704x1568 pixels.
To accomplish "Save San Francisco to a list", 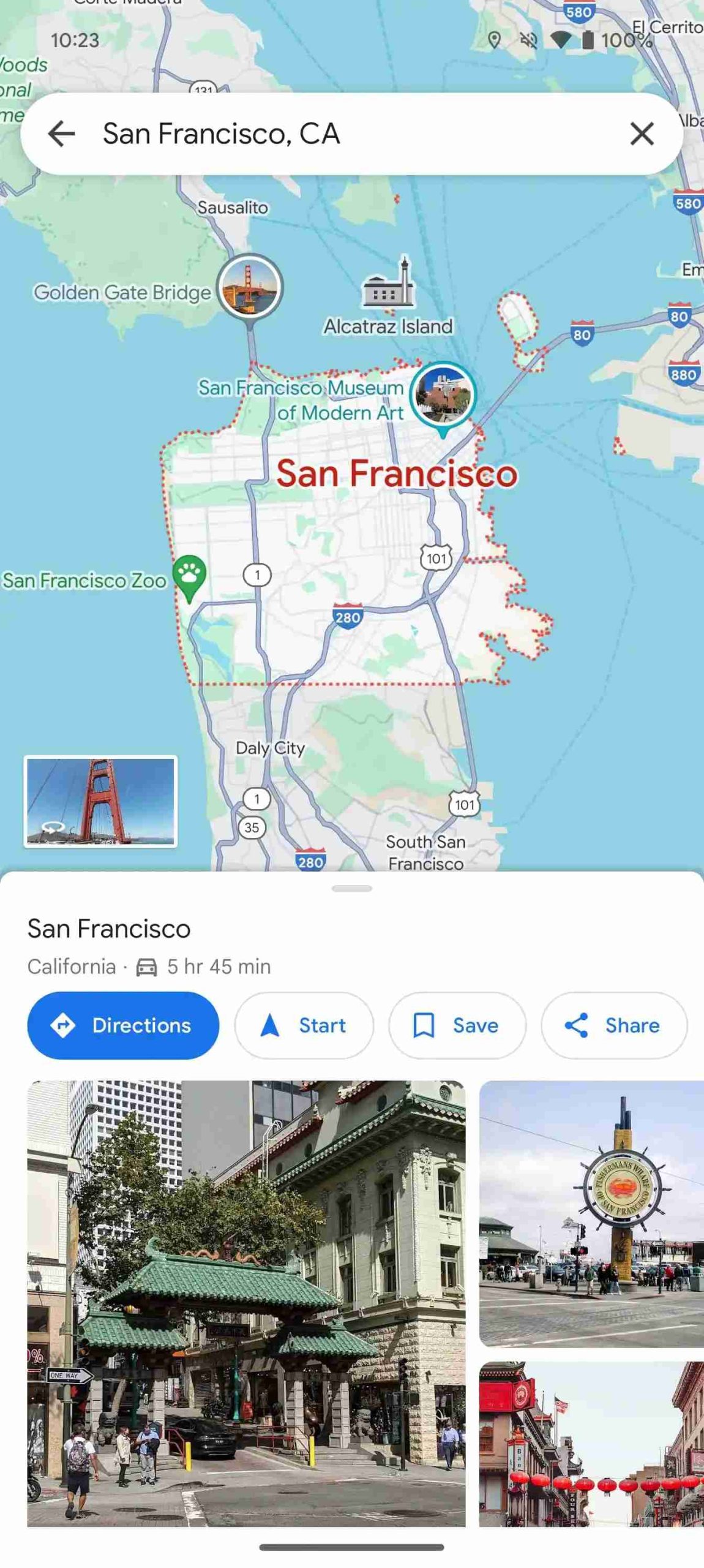I will tap(457, 1025).
